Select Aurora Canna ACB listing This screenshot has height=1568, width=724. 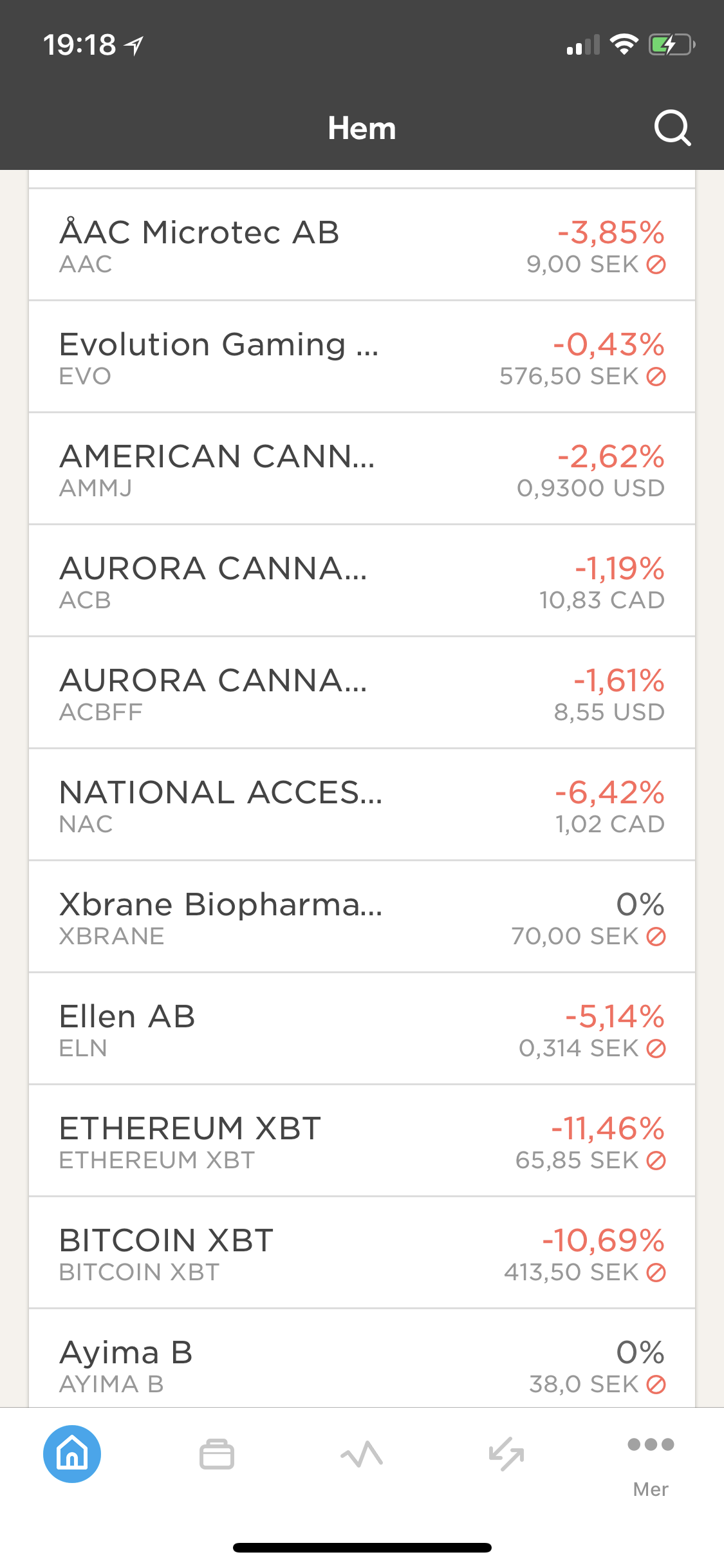pos(362,581)
